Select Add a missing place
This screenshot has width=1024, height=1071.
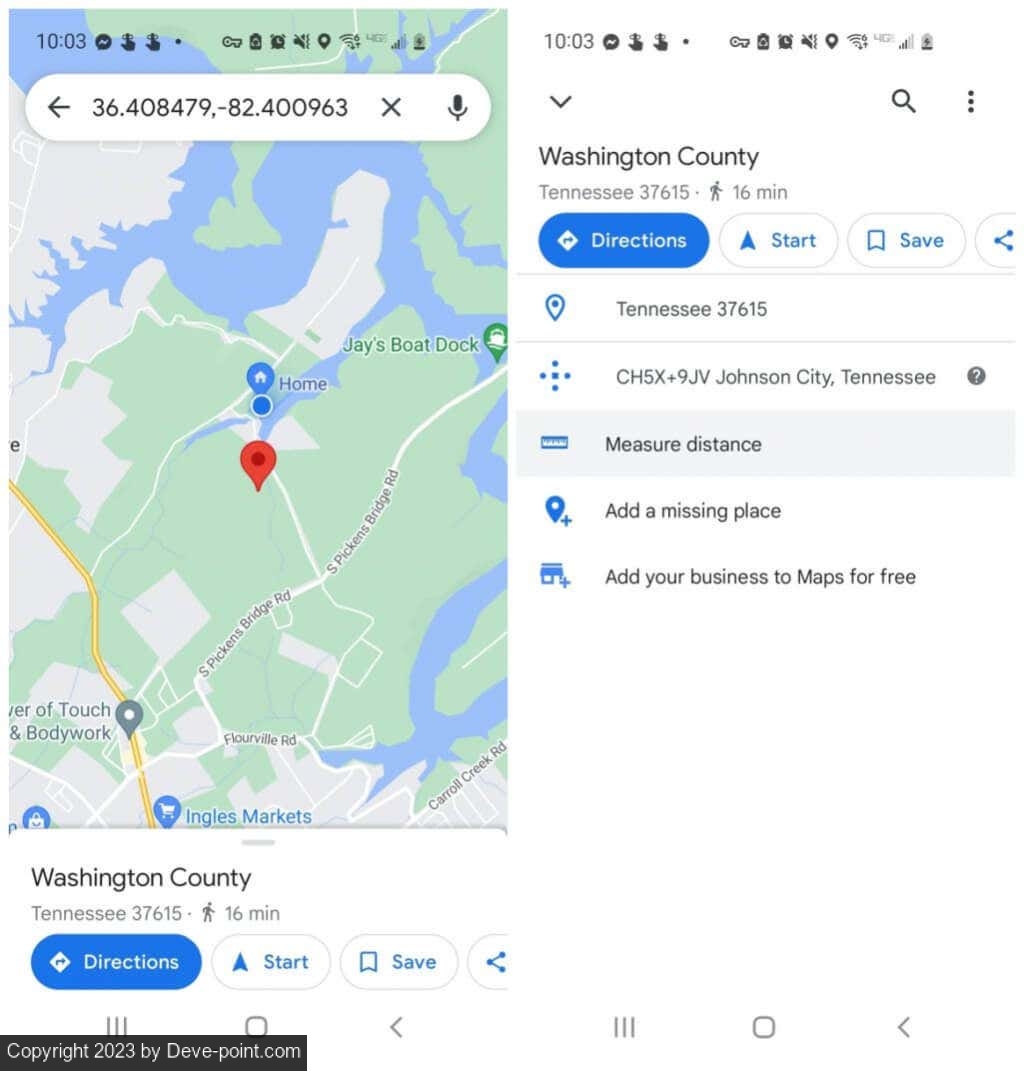692,511
